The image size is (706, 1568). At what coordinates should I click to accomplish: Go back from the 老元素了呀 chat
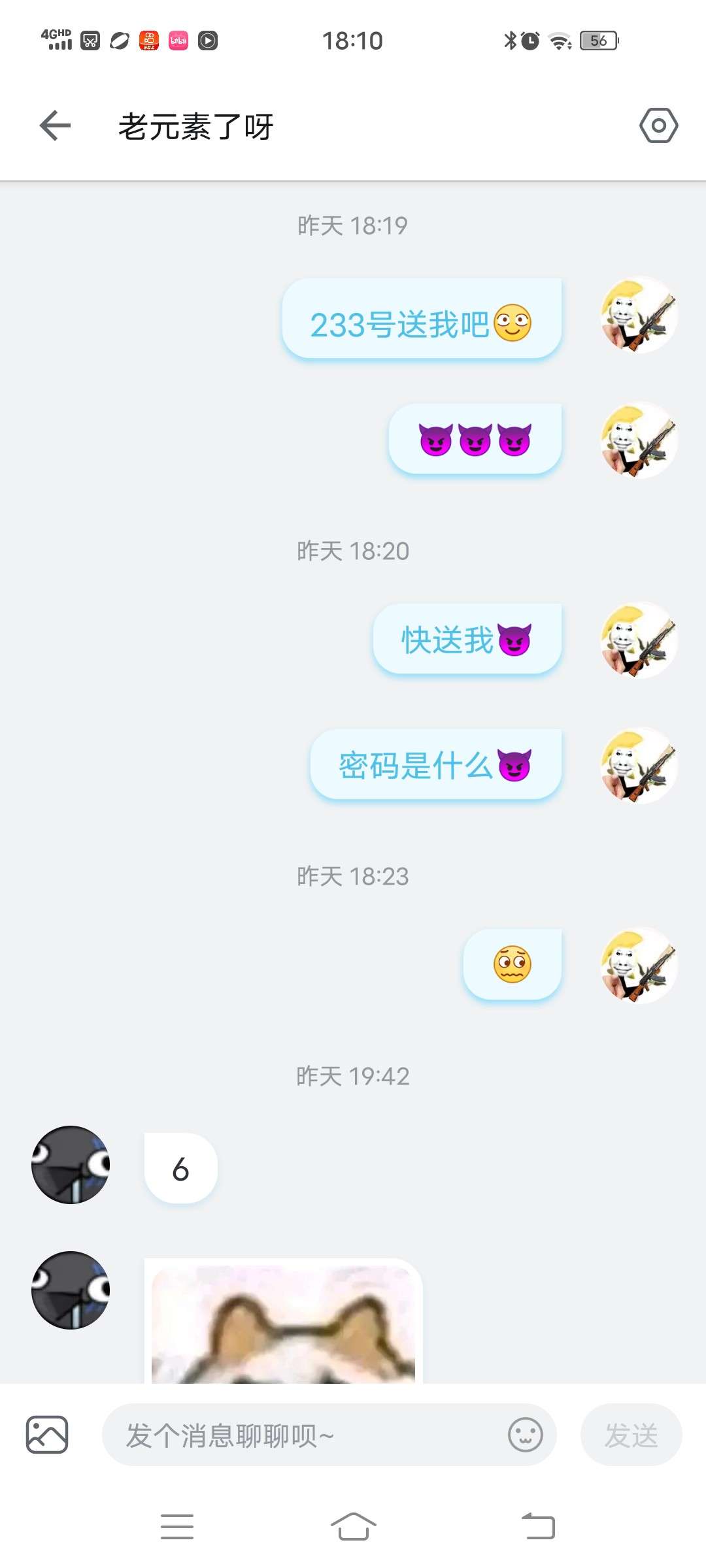click(x=55, y=125)
